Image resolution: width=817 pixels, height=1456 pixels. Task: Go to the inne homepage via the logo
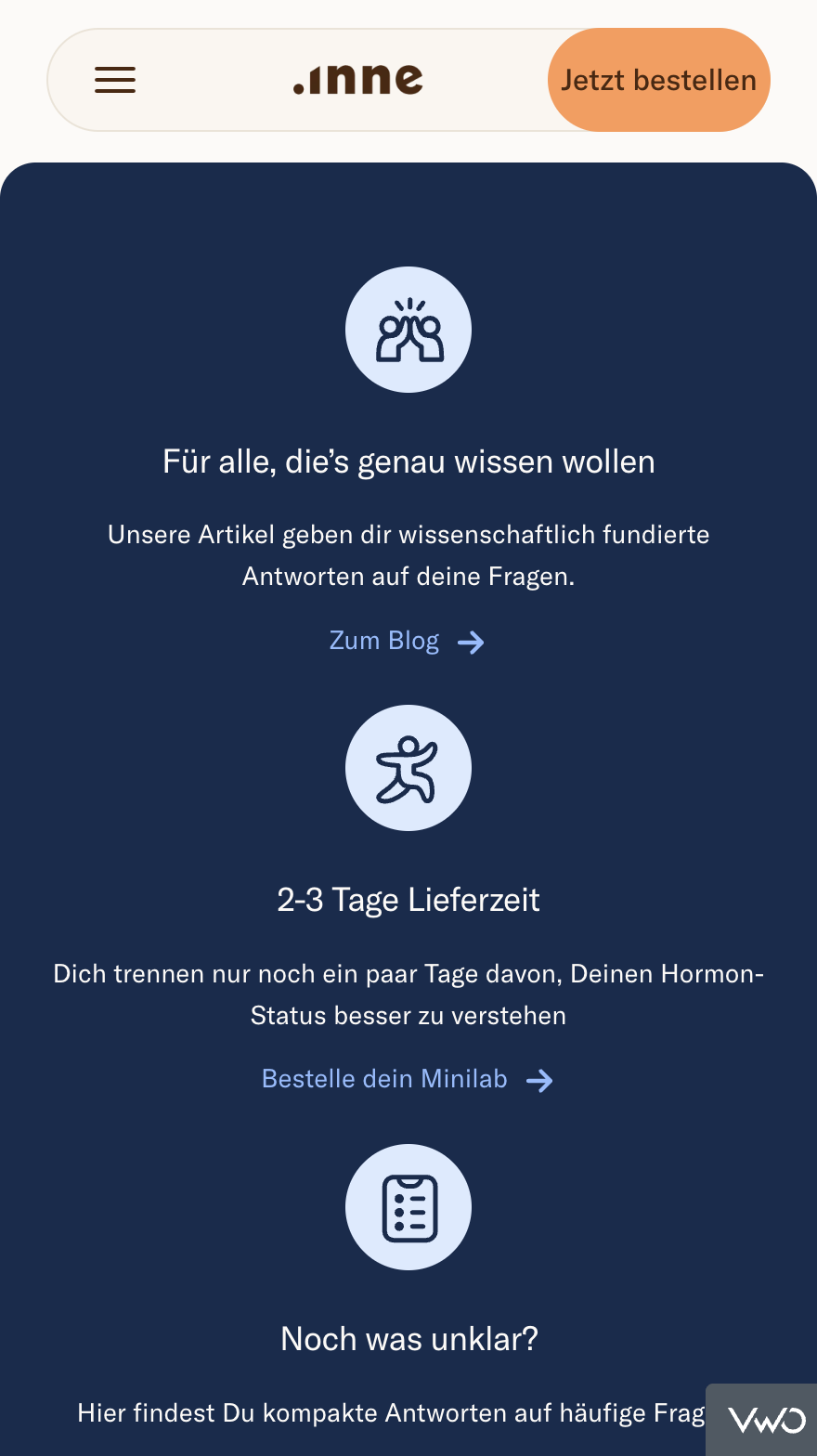coord(358,80)
